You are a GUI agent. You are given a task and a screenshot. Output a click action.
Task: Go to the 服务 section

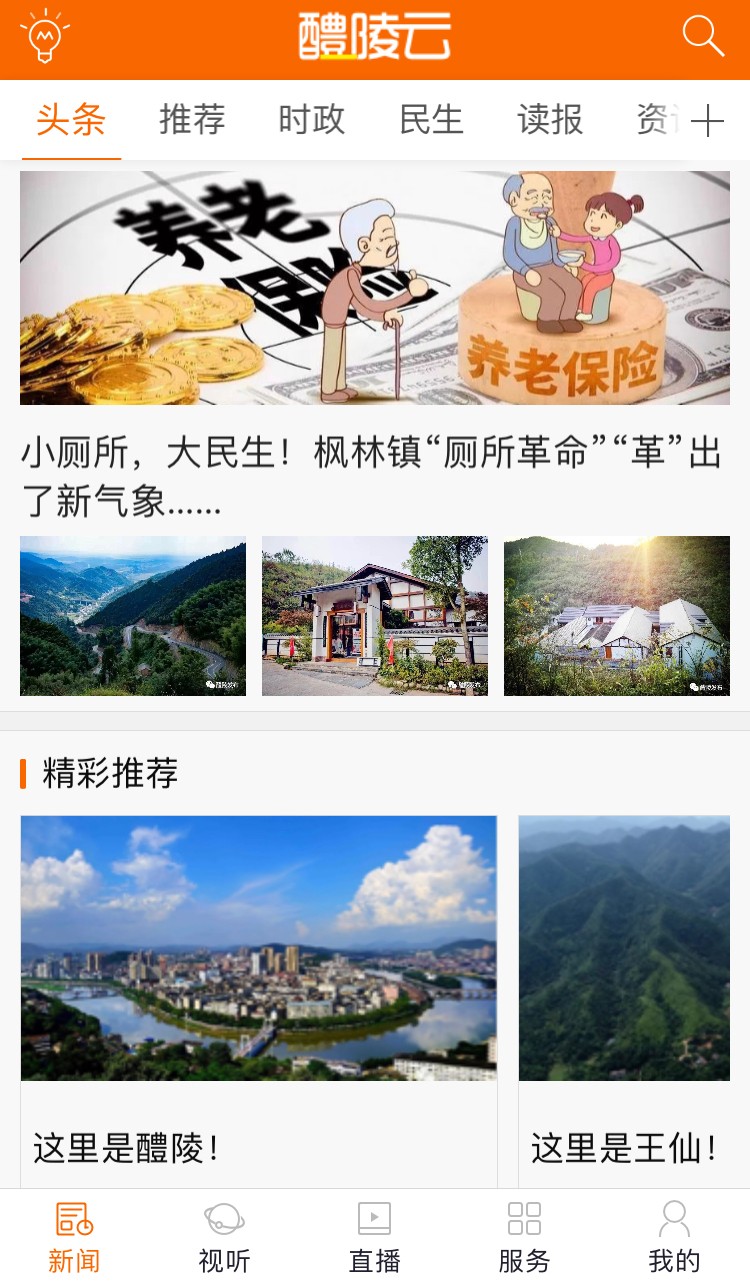pyautogui.click(x=524, y=1237)
